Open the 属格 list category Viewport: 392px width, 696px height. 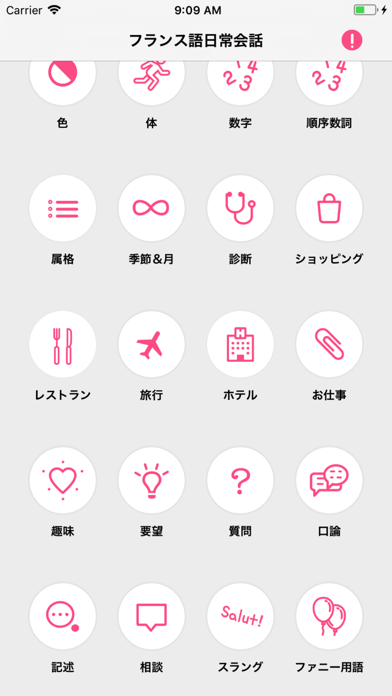[x=63, y=208]
